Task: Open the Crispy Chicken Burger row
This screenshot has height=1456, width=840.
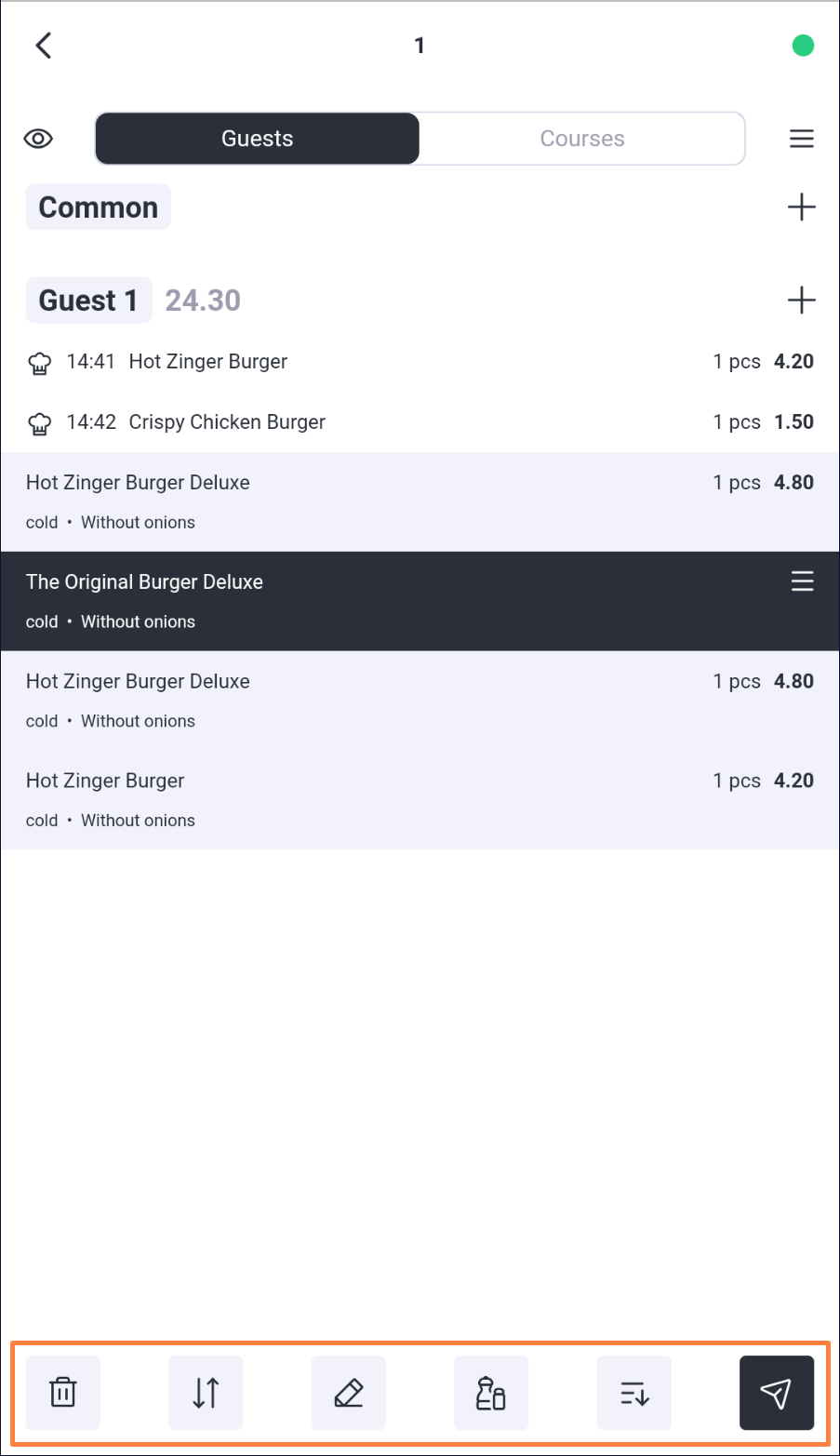Action: click(420, 422)
